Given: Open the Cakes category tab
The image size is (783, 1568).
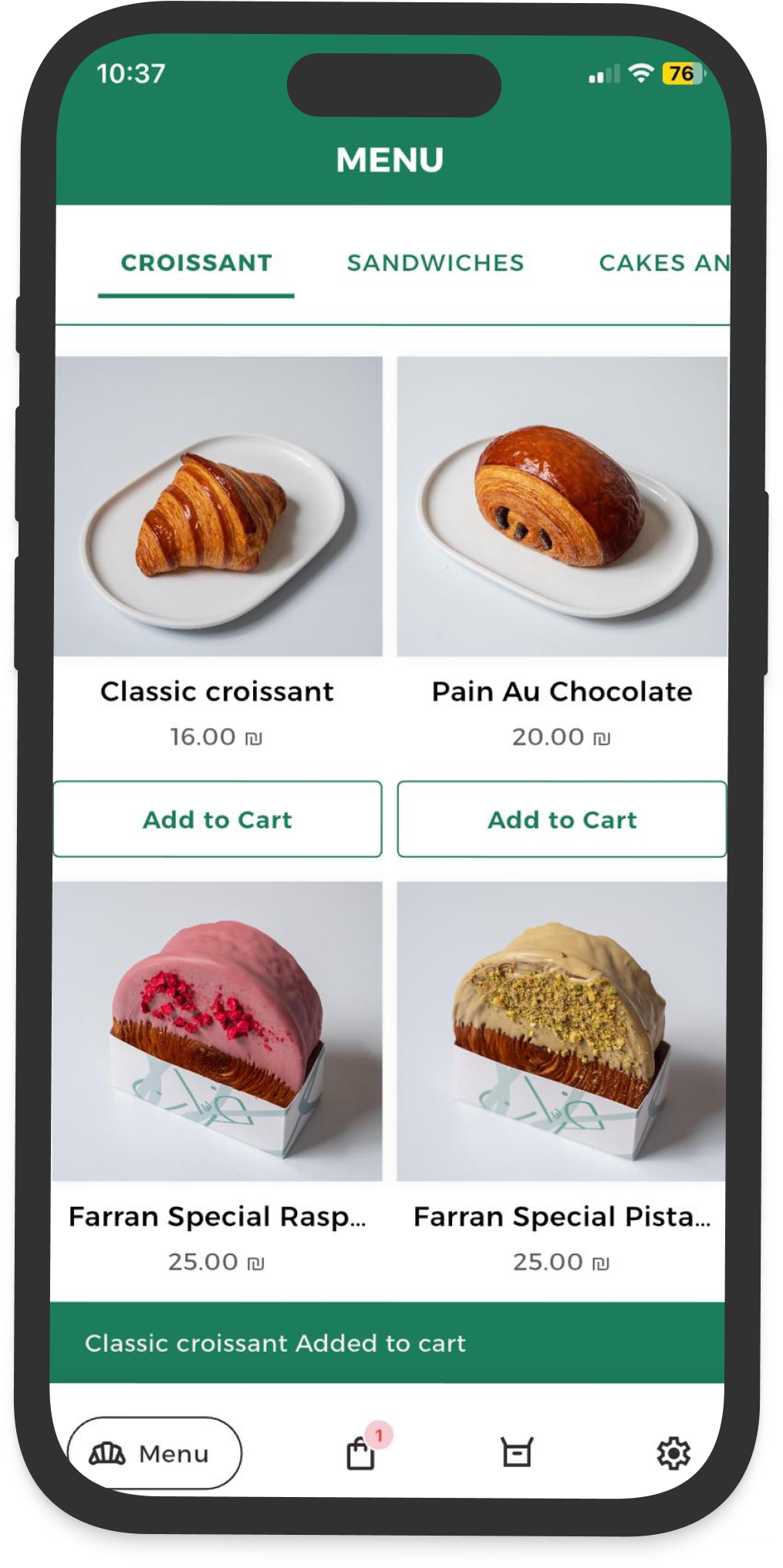Looking at the screenshot, I should (x=663, y=263).
